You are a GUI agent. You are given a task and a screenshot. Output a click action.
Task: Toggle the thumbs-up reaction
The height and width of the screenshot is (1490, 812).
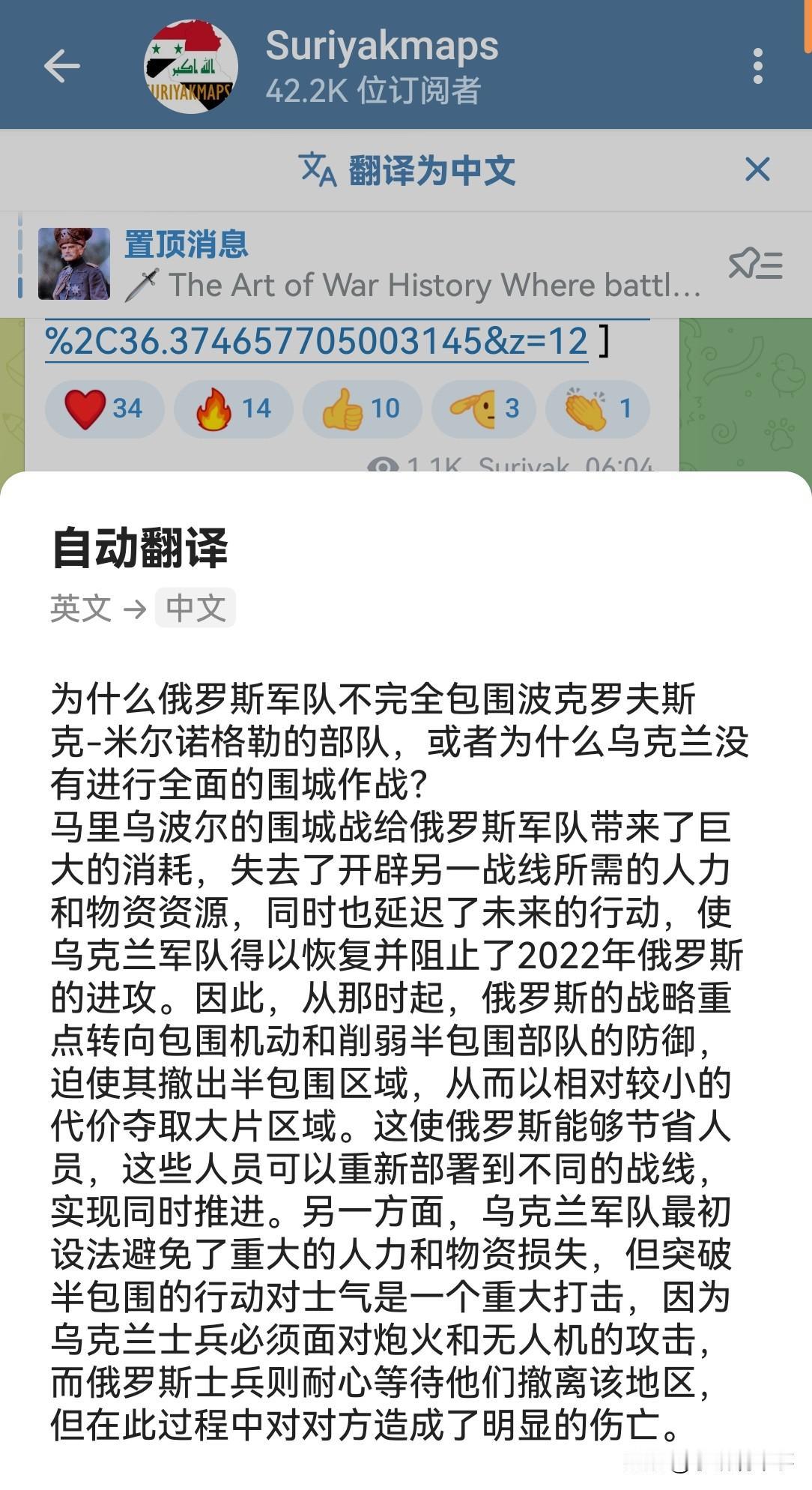362,409
